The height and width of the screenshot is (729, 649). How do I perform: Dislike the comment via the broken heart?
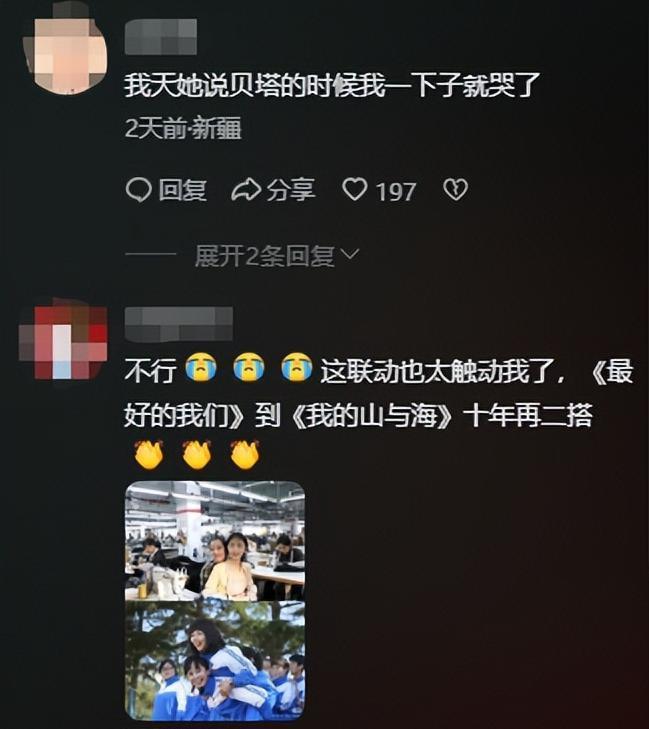tap(455, 190)
